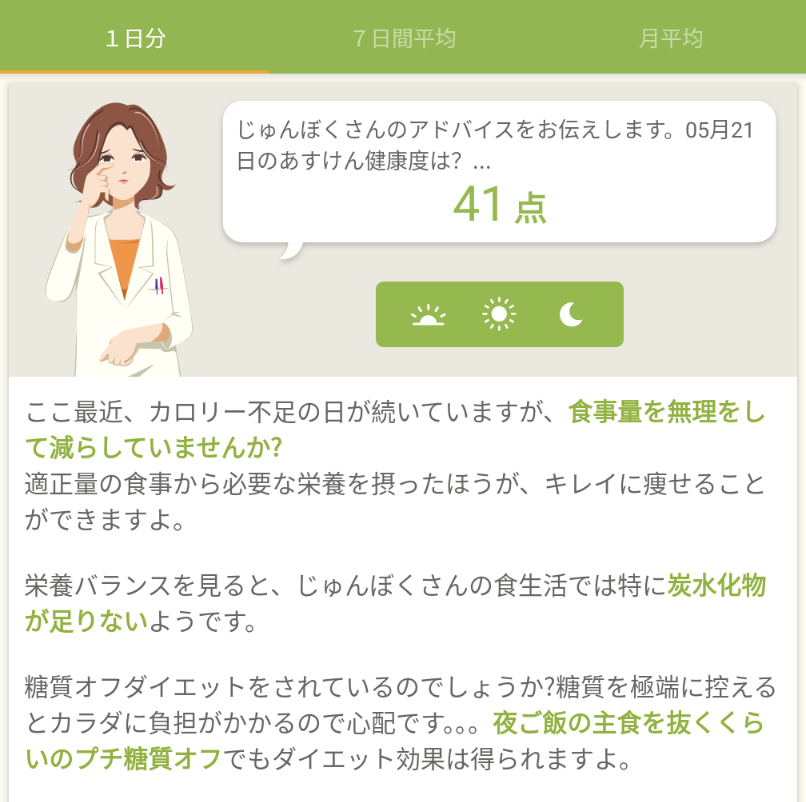Image resolution: width=806 pixels, height=802 pixels.
Task: Open the 月平均 tab
Action: 671,39
